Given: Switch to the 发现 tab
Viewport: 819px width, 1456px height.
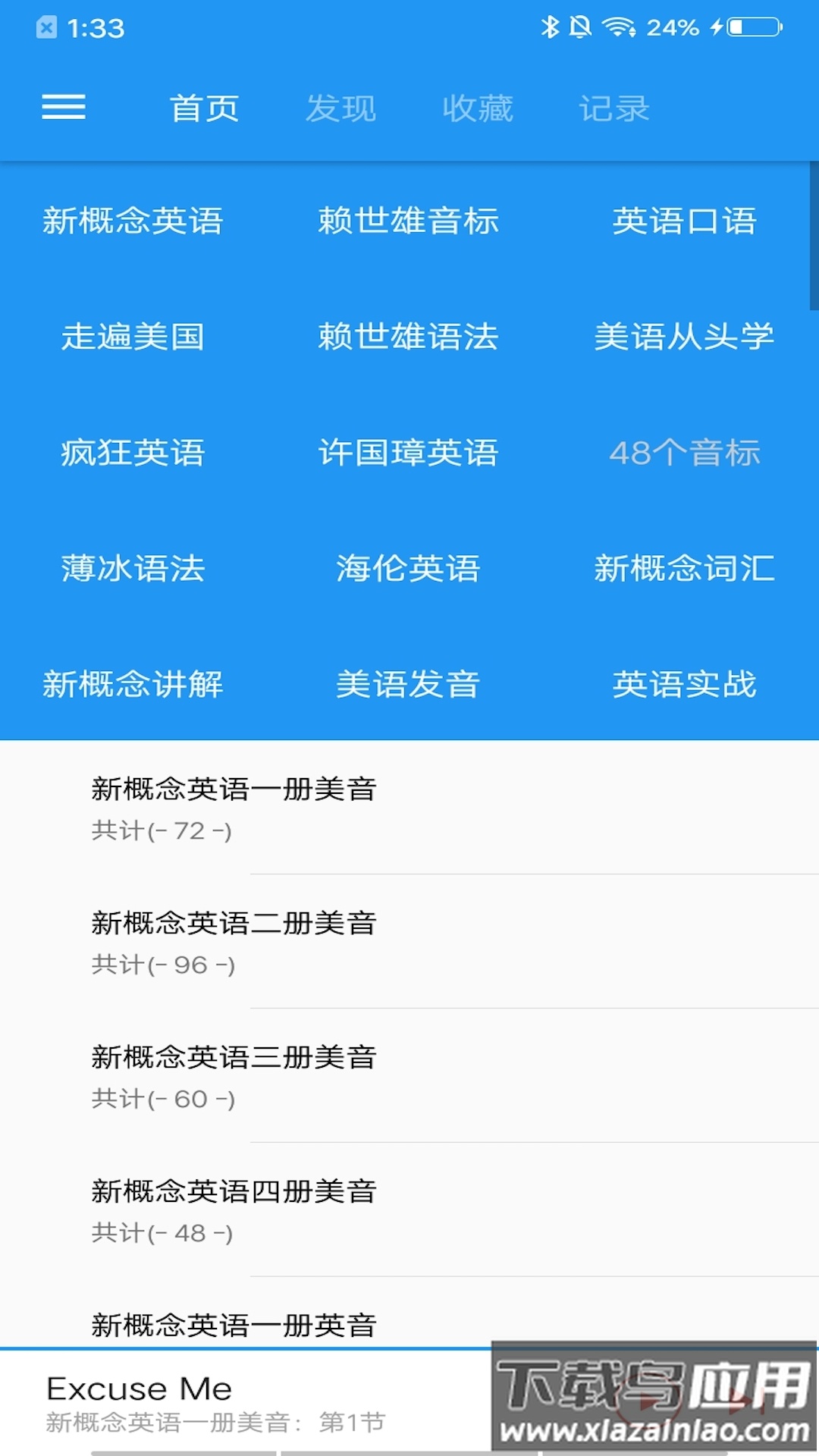Looking at the screenshot, I should [x=341, y=108].
